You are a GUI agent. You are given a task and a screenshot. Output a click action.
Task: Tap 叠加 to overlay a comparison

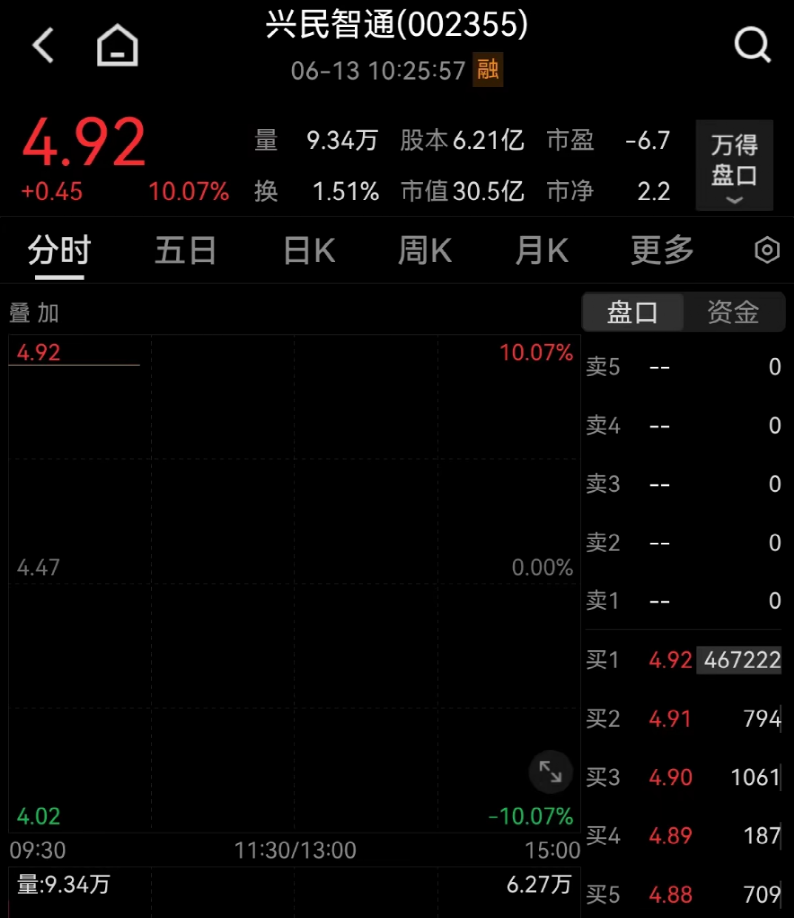pyautogui.click(x=34, y=313)
